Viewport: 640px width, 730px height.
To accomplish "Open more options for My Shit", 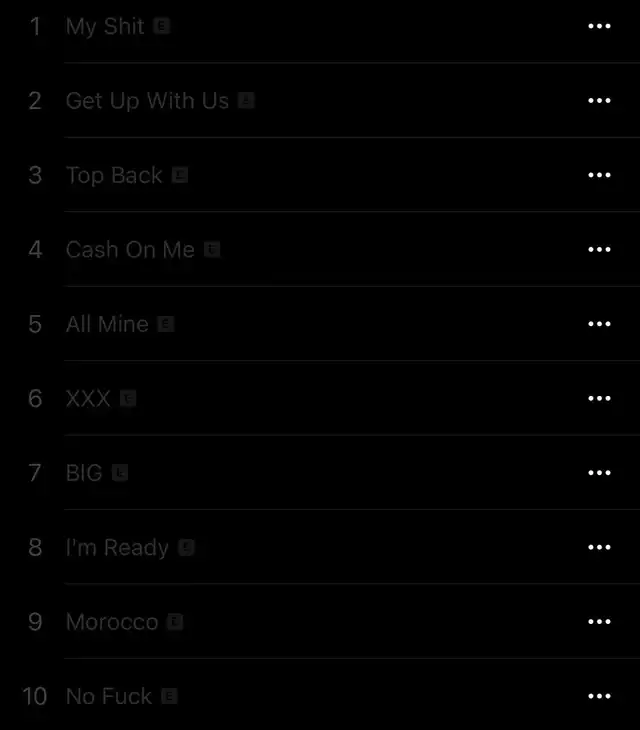I will (x=599, y=27).
